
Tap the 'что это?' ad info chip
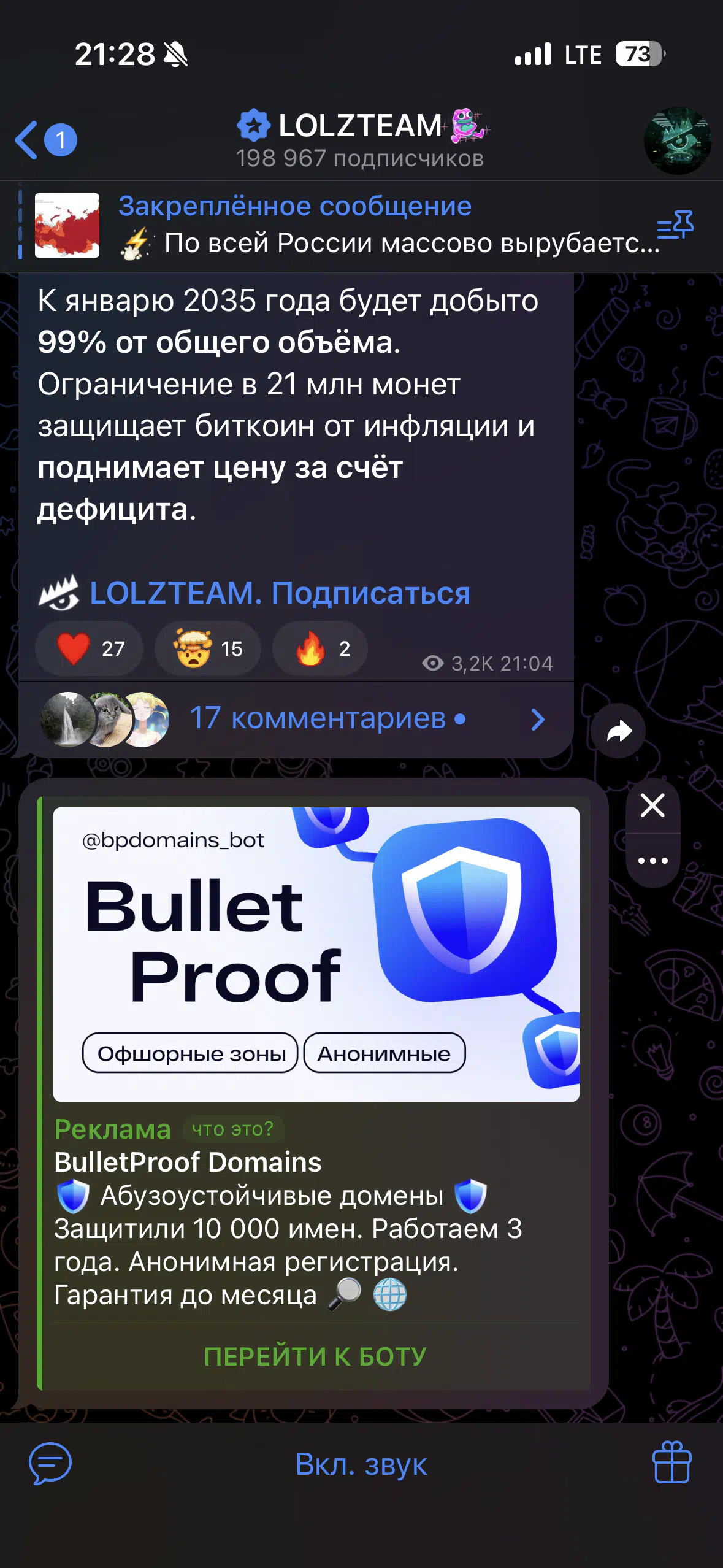(232, 1129)
